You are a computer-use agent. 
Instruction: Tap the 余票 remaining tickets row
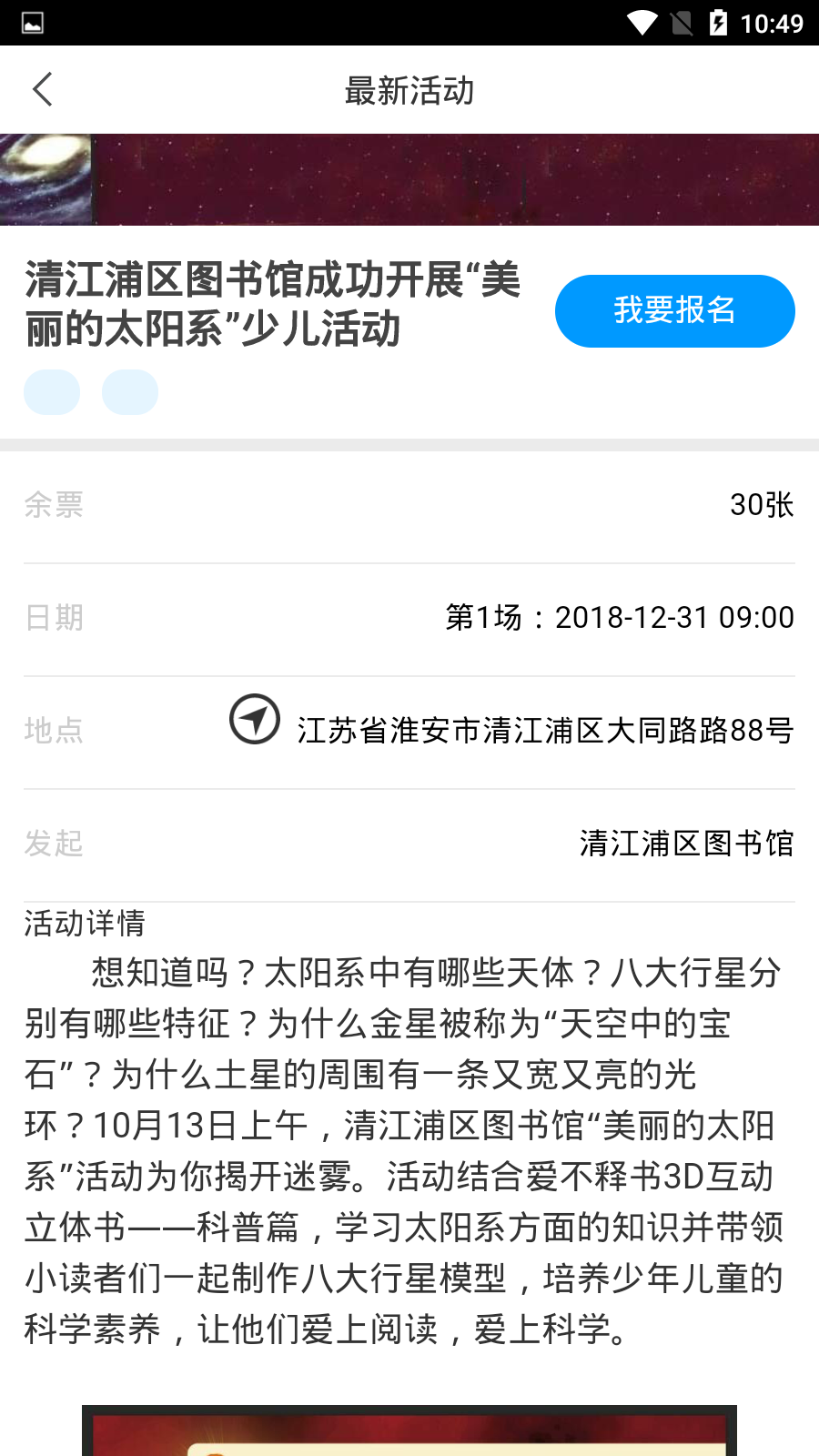tap(409, 506)
